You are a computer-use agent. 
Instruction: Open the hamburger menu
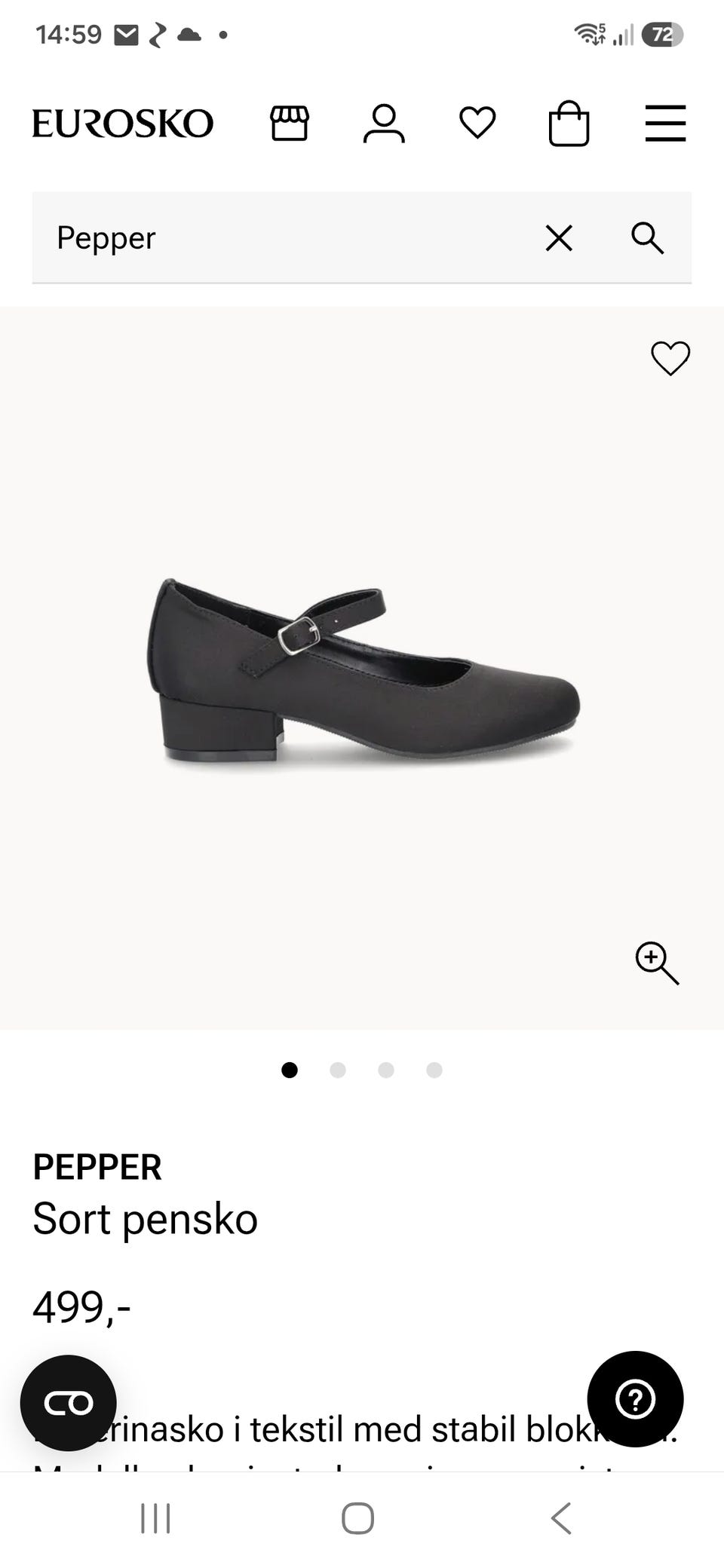click(665, 123)
